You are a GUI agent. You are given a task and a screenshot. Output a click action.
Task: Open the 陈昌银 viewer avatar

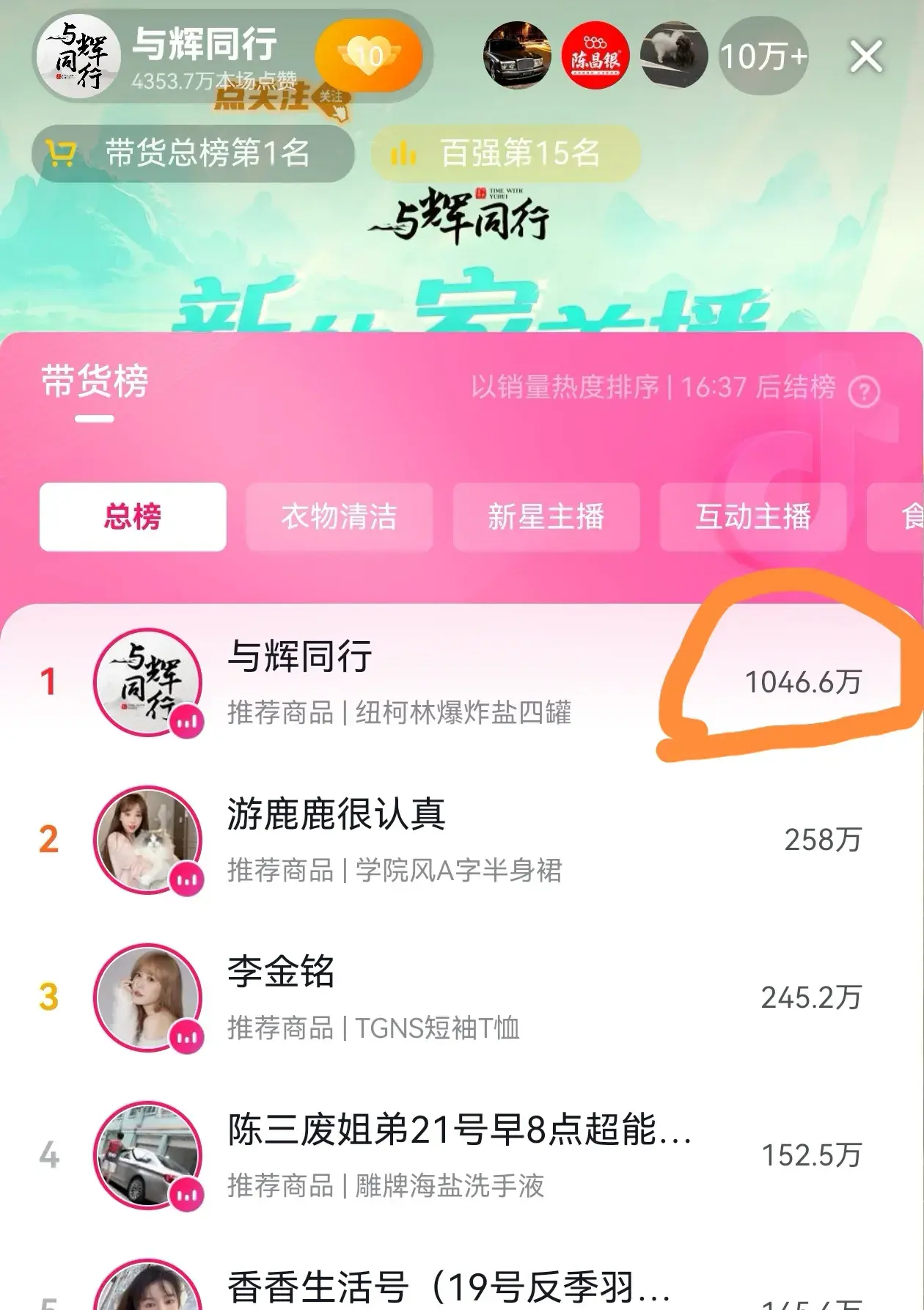pos(595,56)
